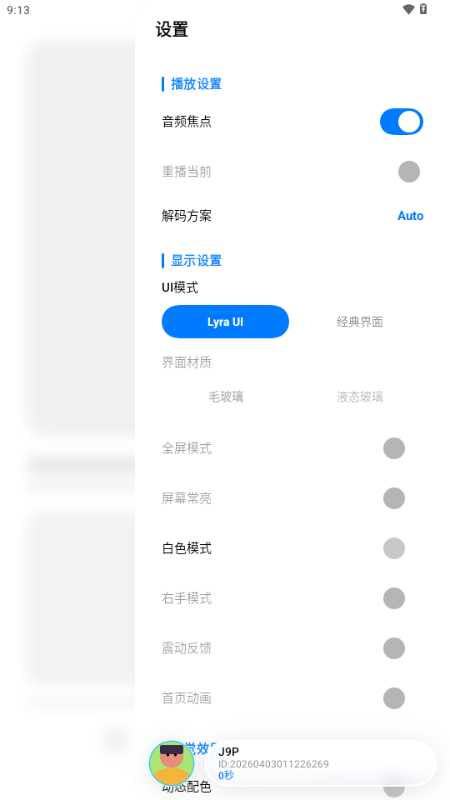Tap the J9P avatar cover image

[x=171, y=763]
